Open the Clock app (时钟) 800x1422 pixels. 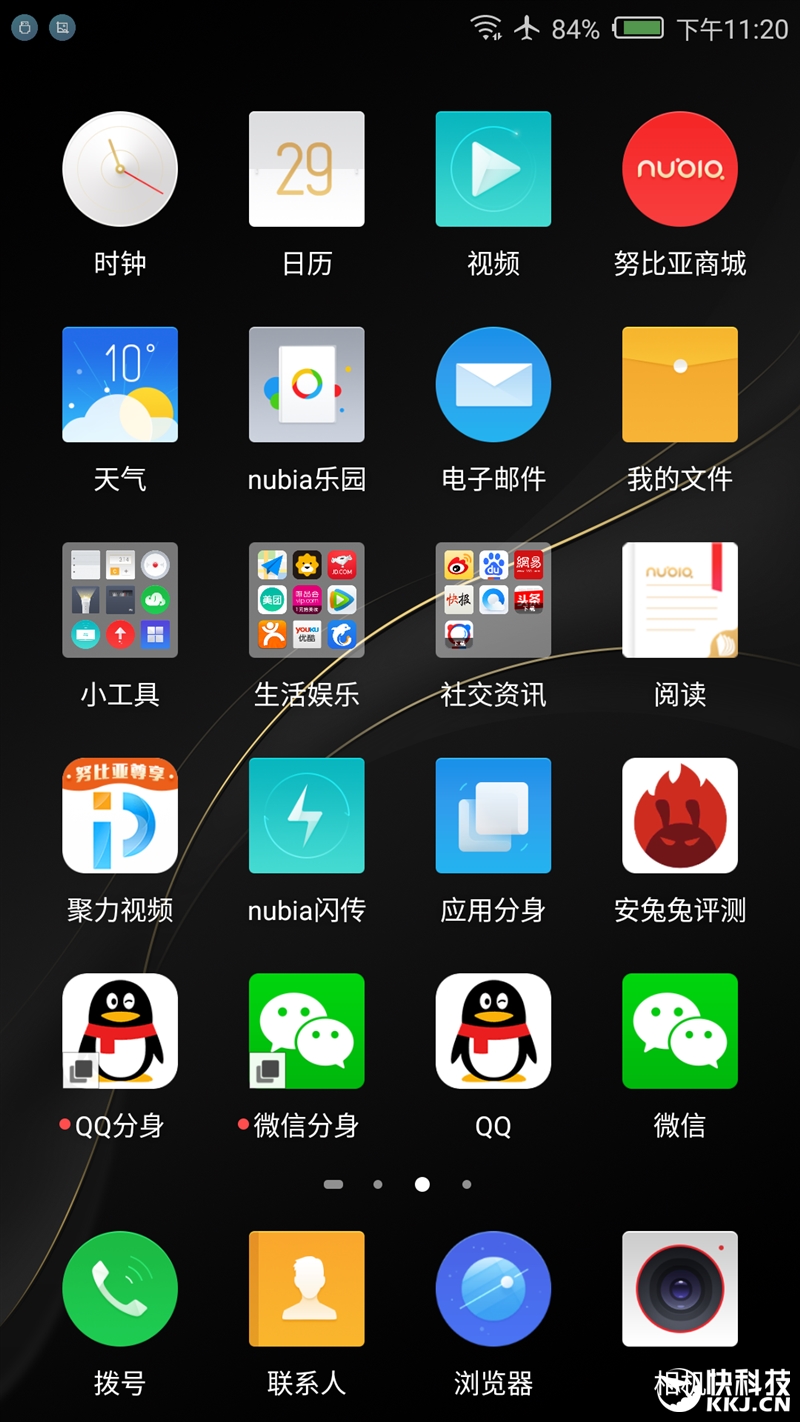(x=120, y=168)
